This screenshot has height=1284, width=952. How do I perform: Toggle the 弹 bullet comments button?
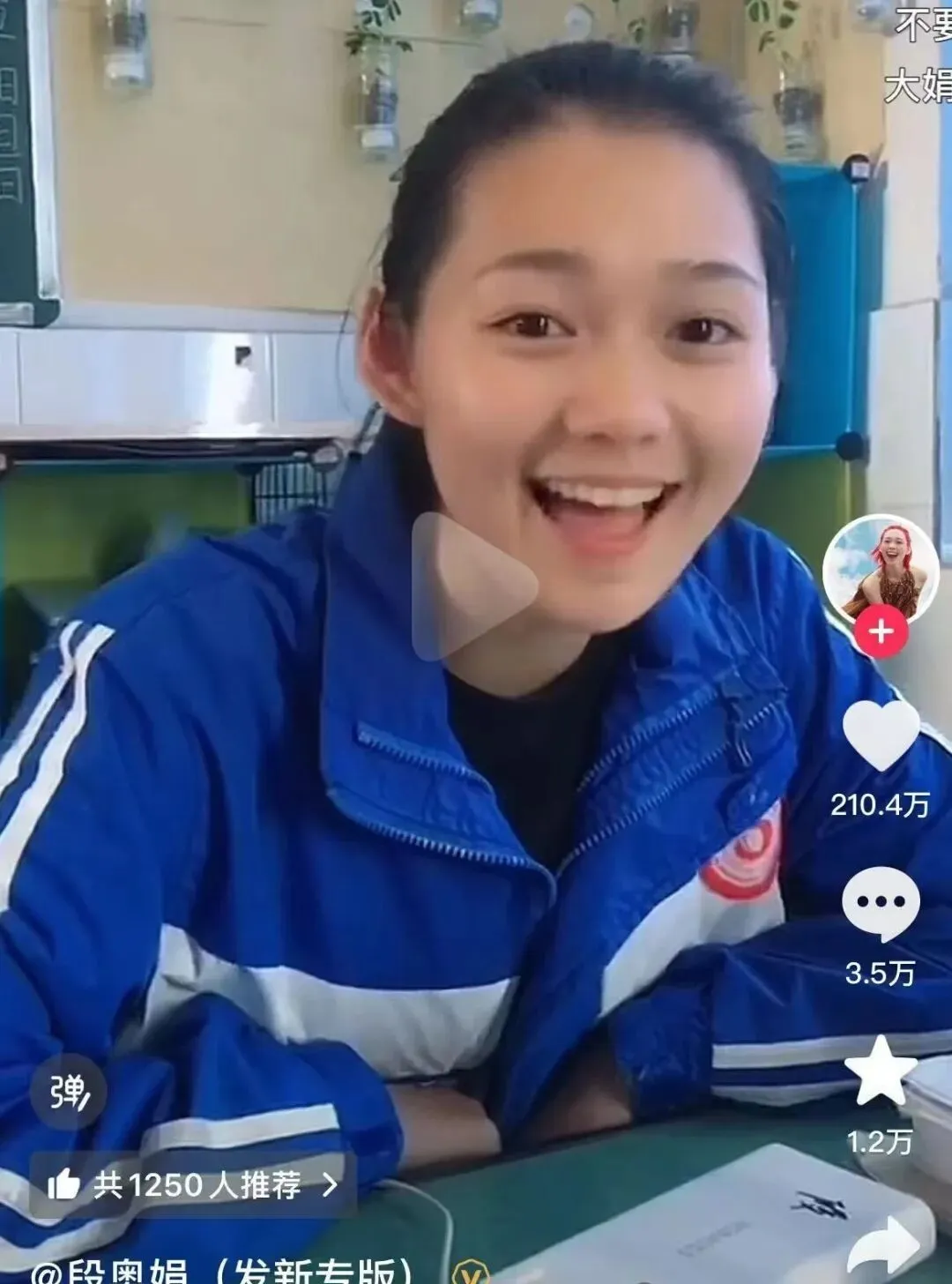tap(68, 1093)
